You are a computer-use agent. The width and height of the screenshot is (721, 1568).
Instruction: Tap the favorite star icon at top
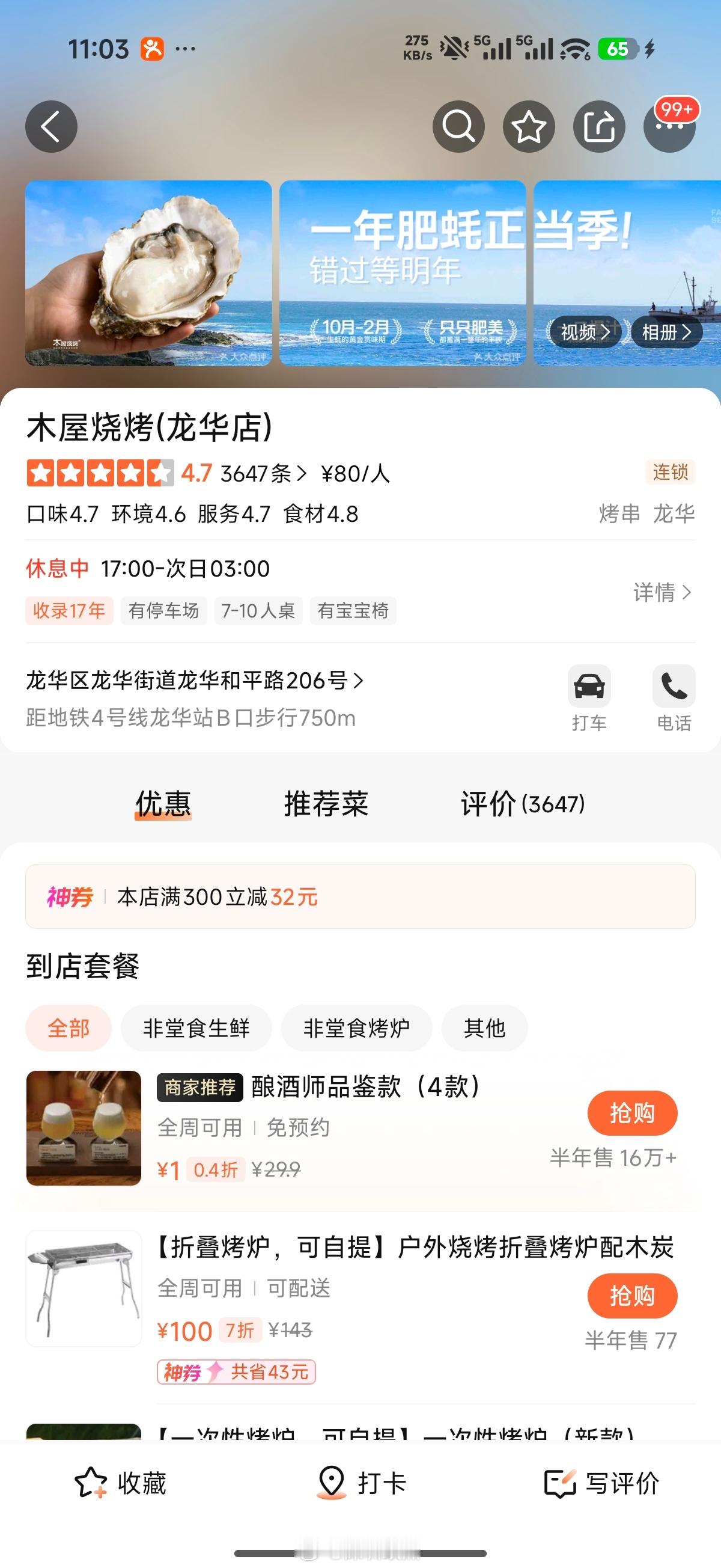pyautogui.click(x=529, y=126)
